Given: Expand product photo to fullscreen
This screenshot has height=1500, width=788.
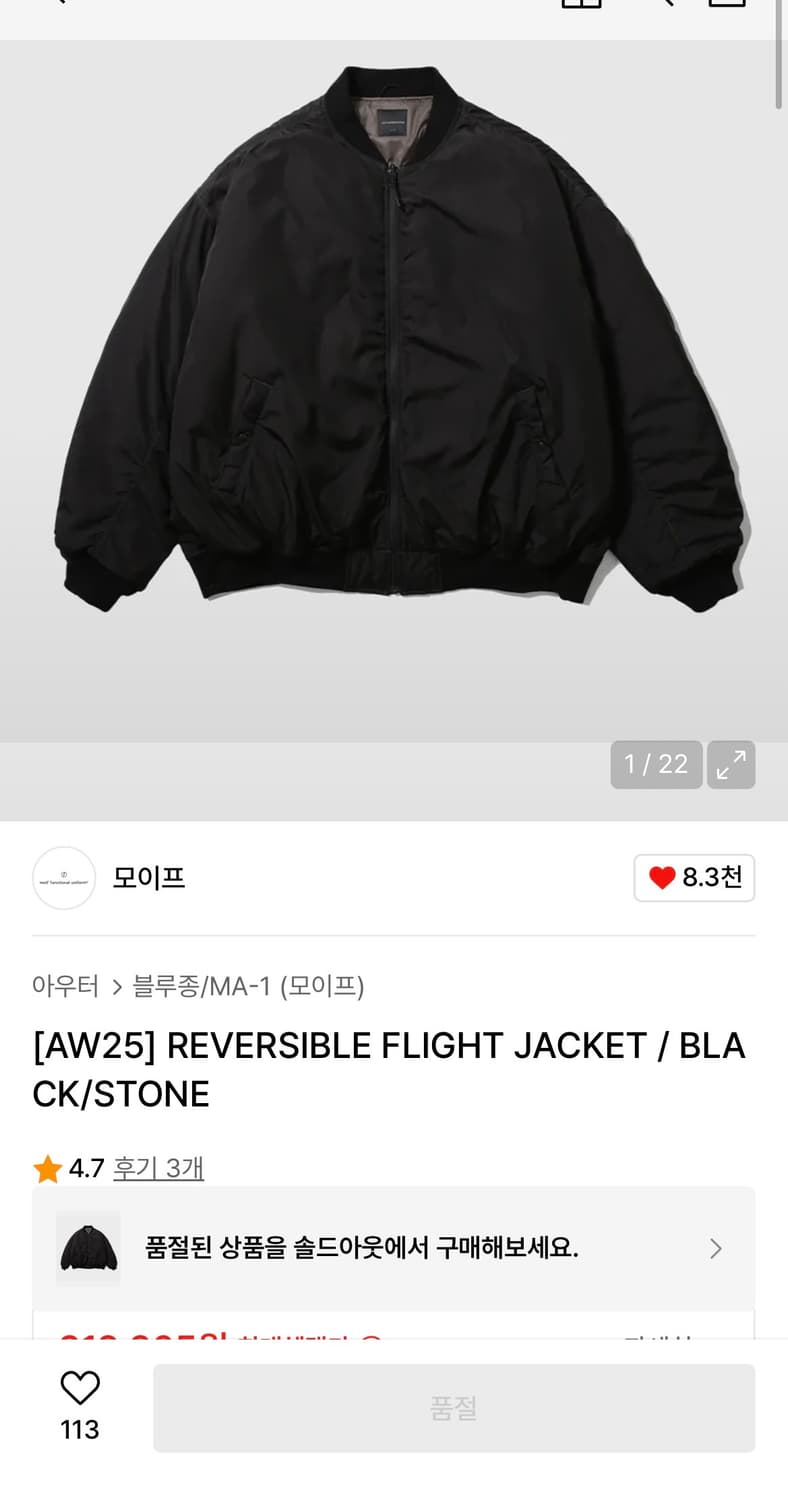Looking at the screenshot, I should pyautogui.click(x=731, y=764).
